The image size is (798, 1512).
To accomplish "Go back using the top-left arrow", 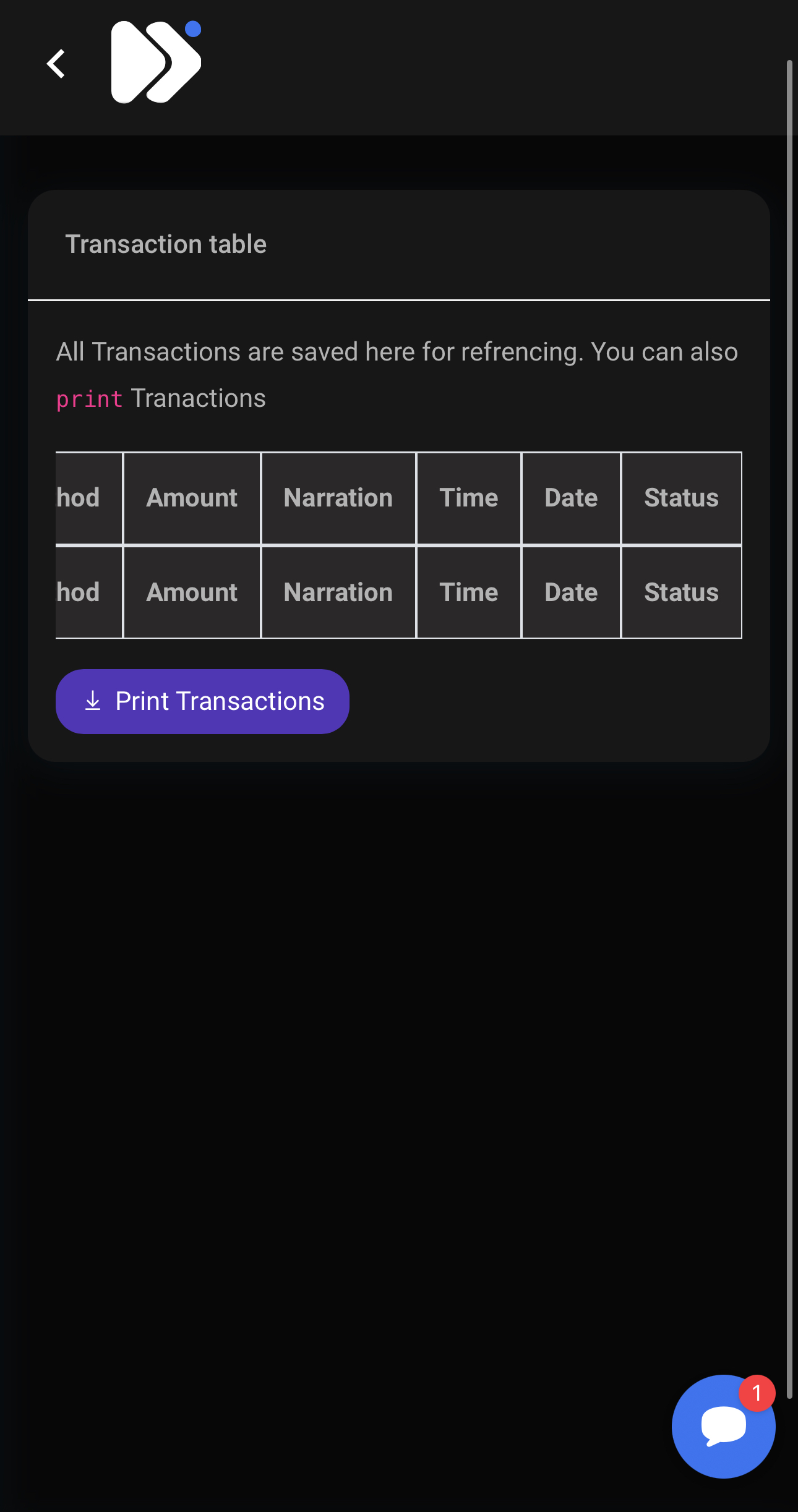I will point(56,64).
